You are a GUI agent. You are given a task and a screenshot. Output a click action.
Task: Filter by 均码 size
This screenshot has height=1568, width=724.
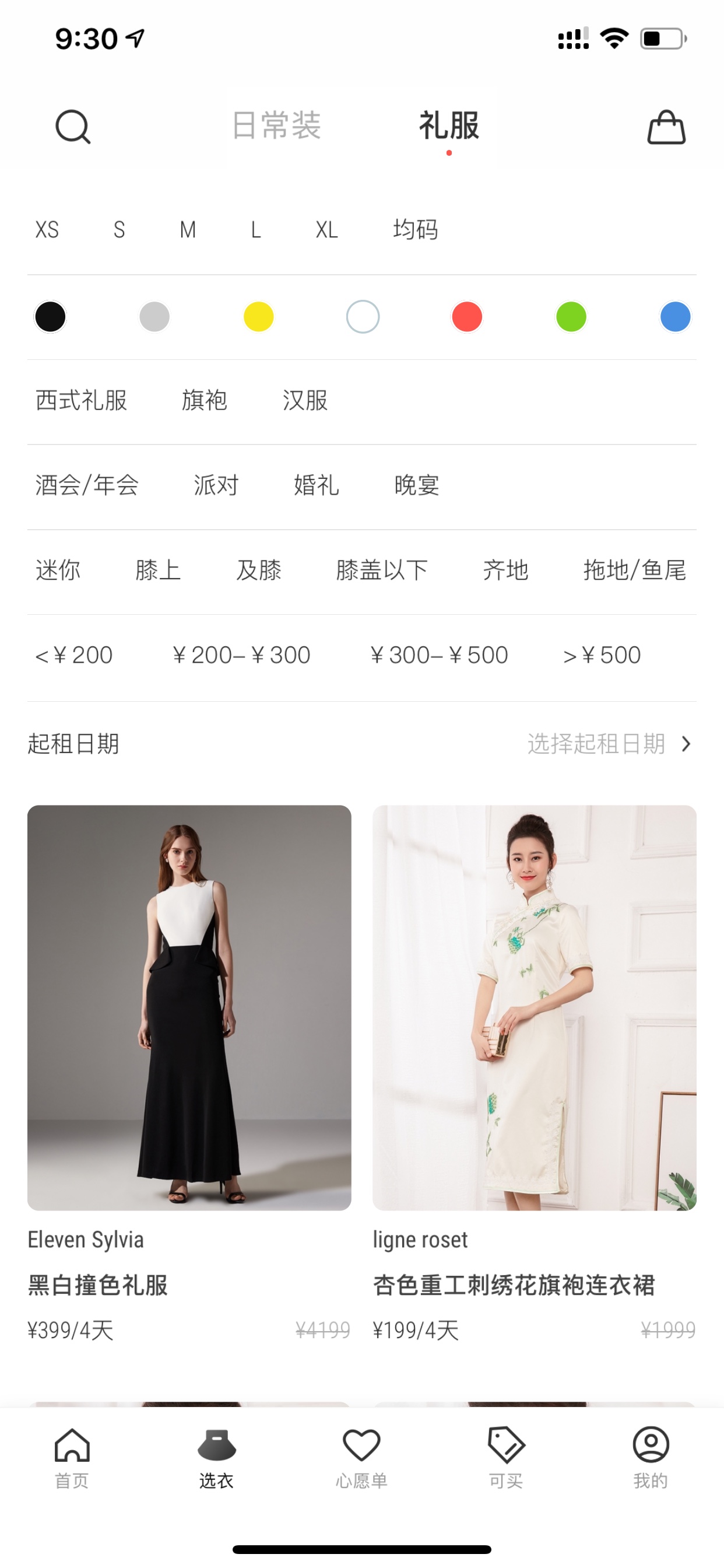416,229
